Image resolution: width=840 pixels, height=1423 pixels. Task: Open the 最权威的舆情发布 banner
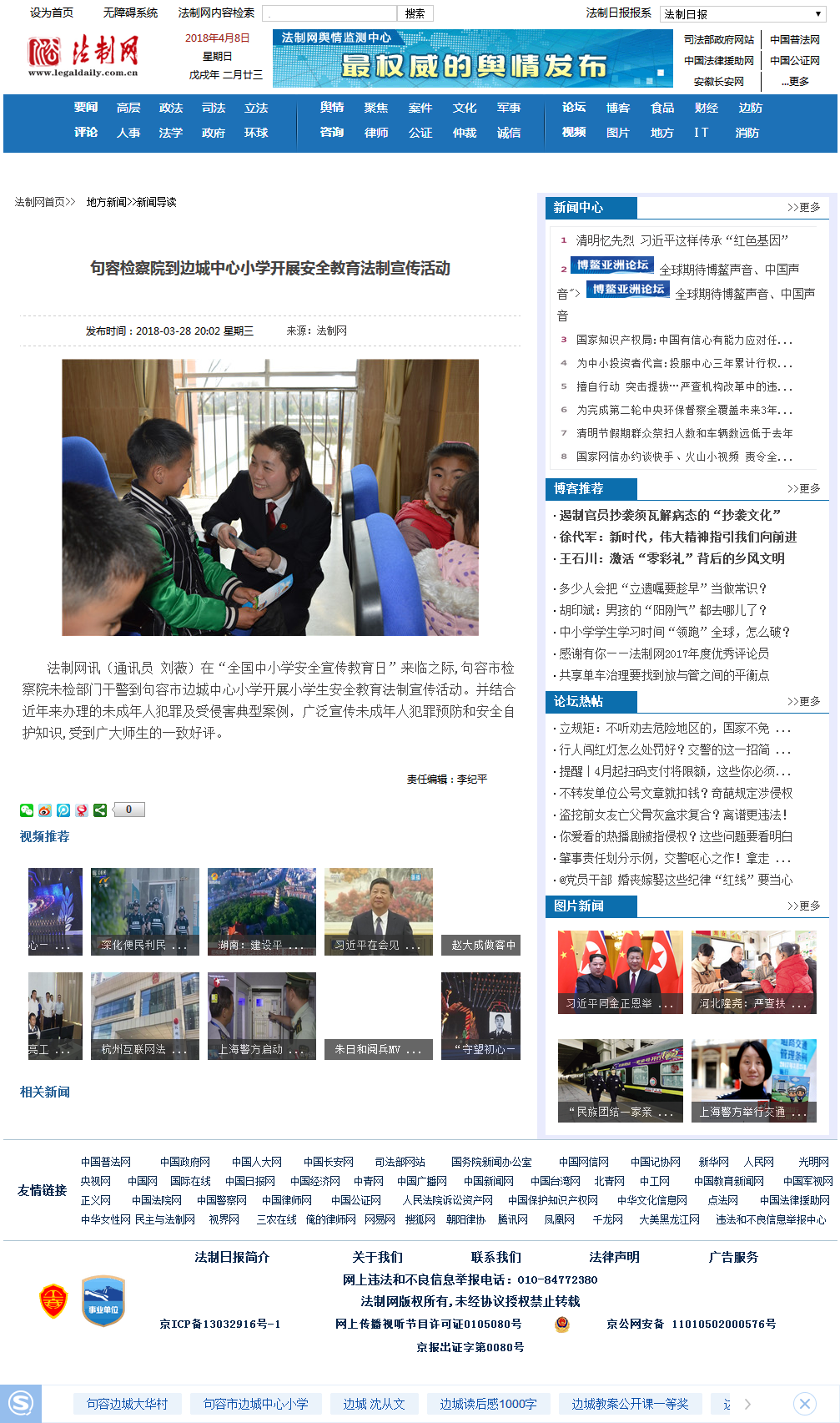[x=472, y=58]
